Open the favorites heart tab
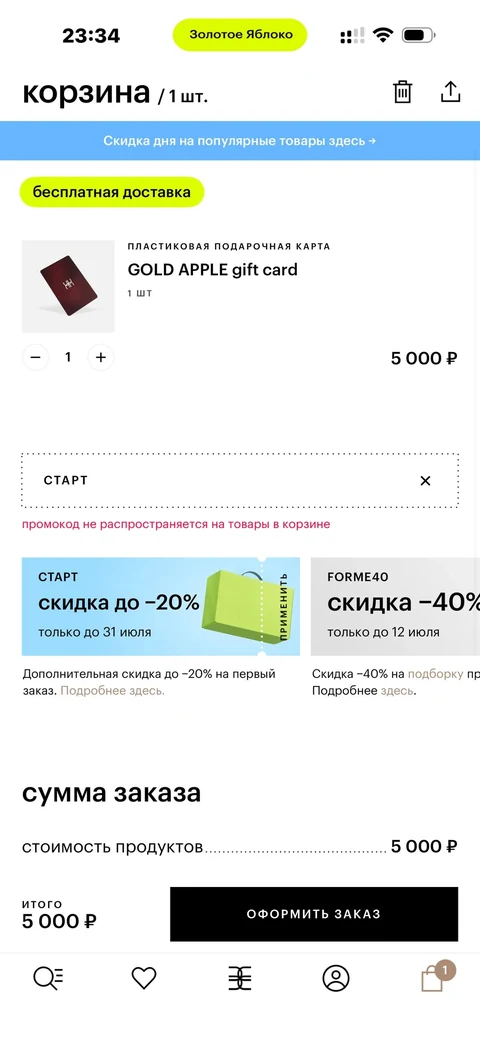480x1043 pixels. tap(144, 978)
